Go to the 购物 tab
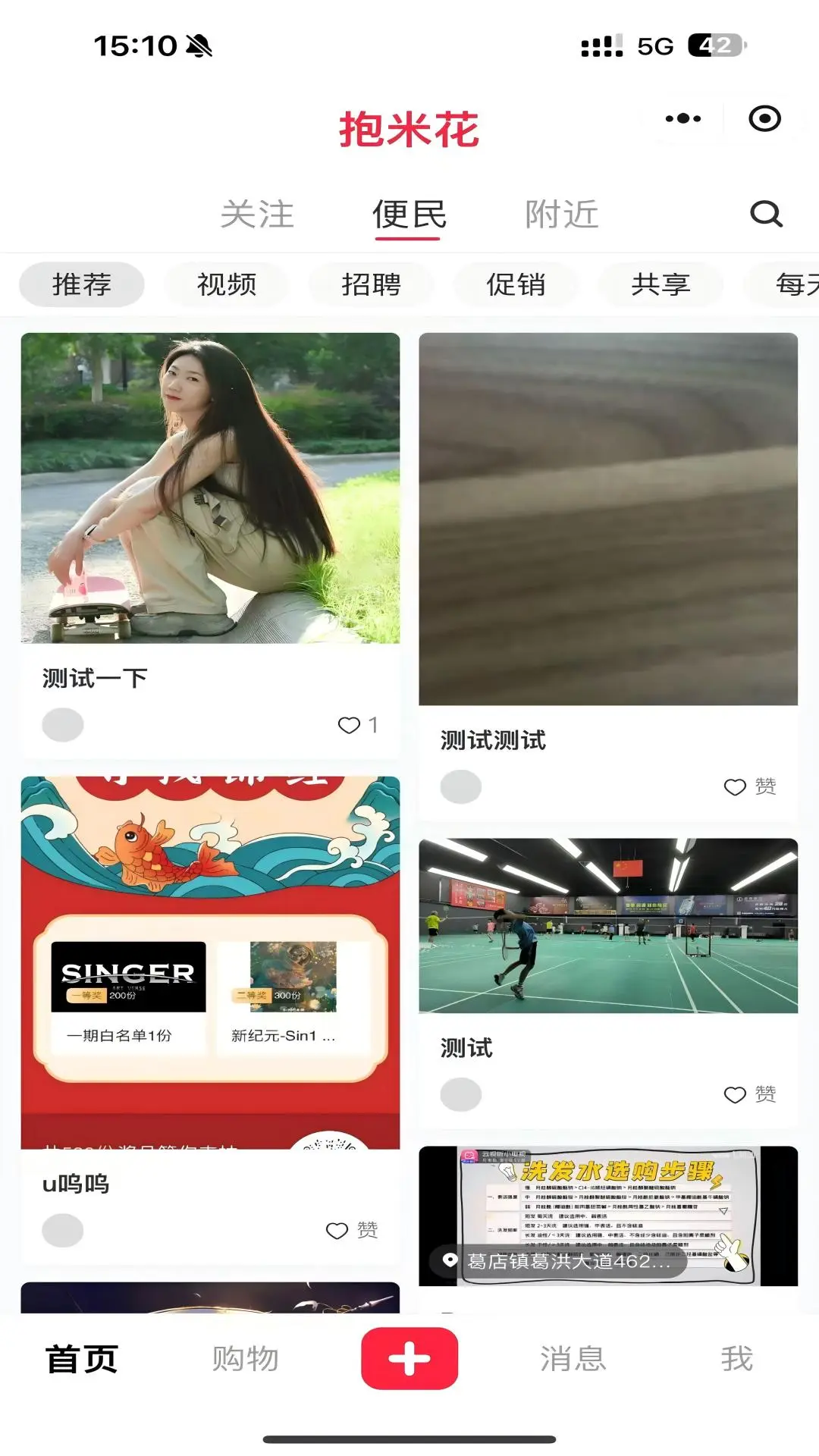This screenshot has width=819, height=1456. (245, 1359)
